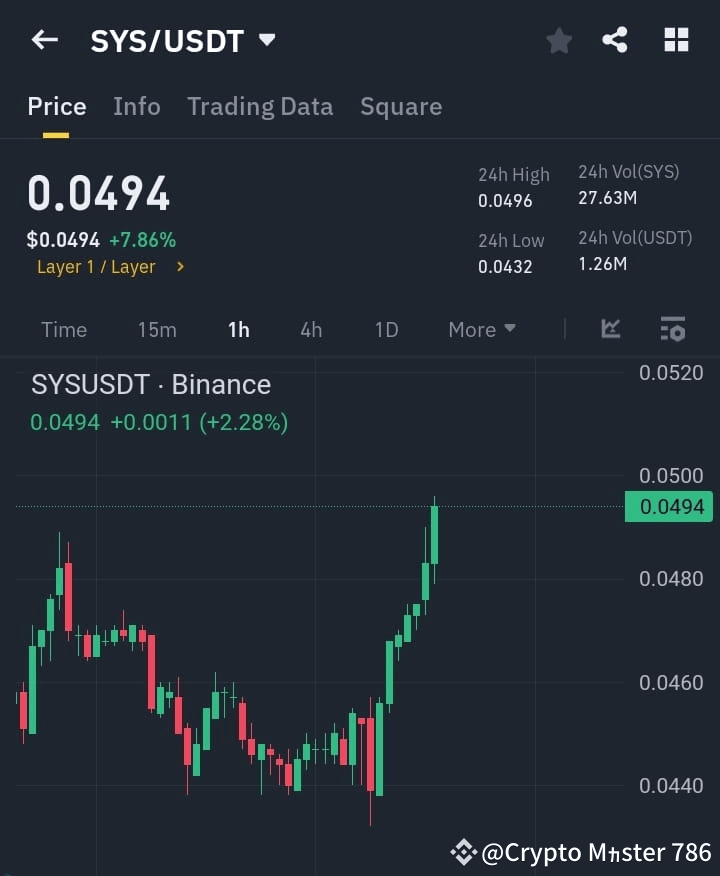Click the back arrow to exit chart
This screenshot has width=720, height=876.
pos(43,40)
